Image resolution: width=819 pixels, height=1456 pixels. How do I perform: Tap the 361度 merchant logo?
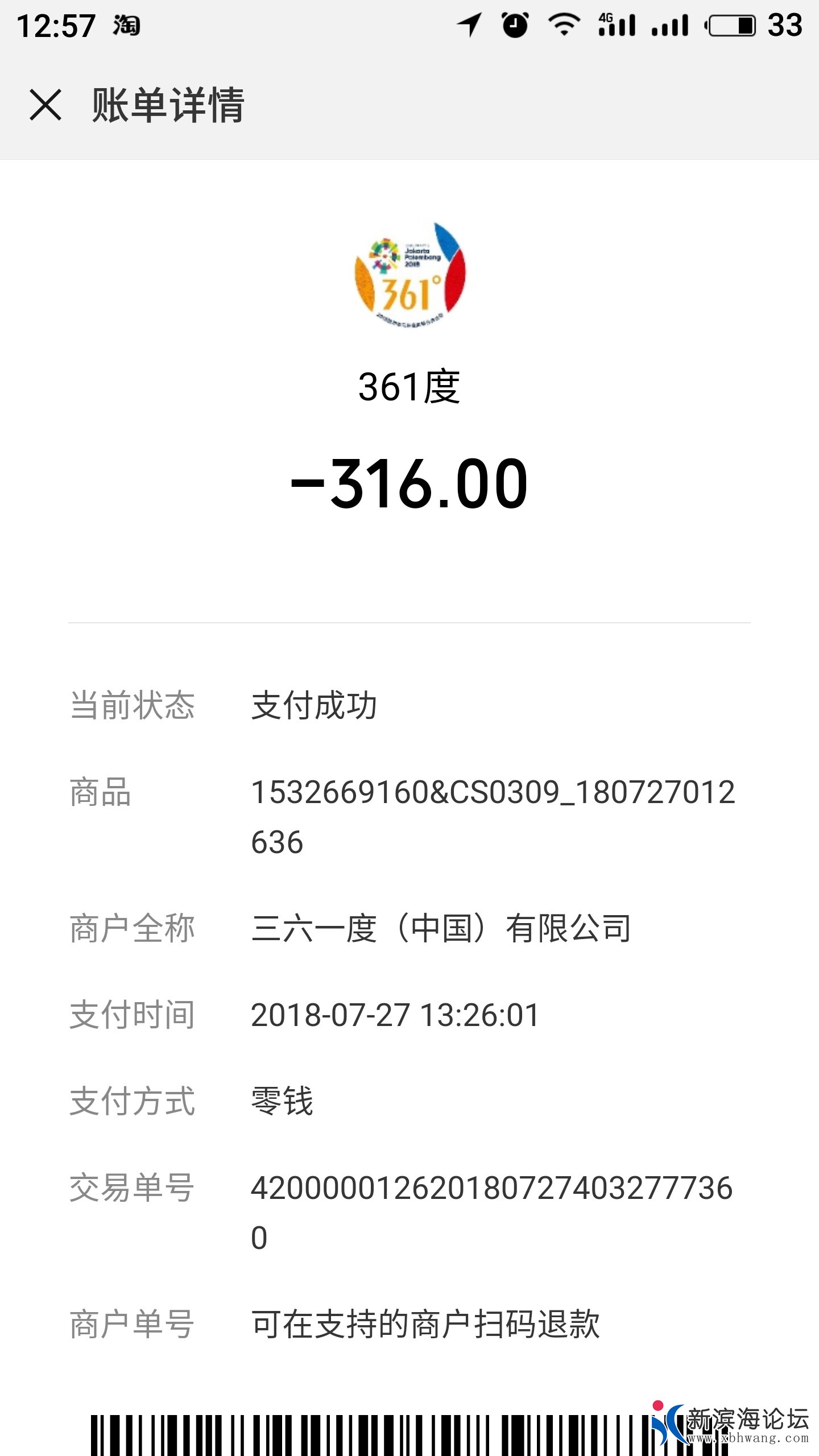click(409, 279)
